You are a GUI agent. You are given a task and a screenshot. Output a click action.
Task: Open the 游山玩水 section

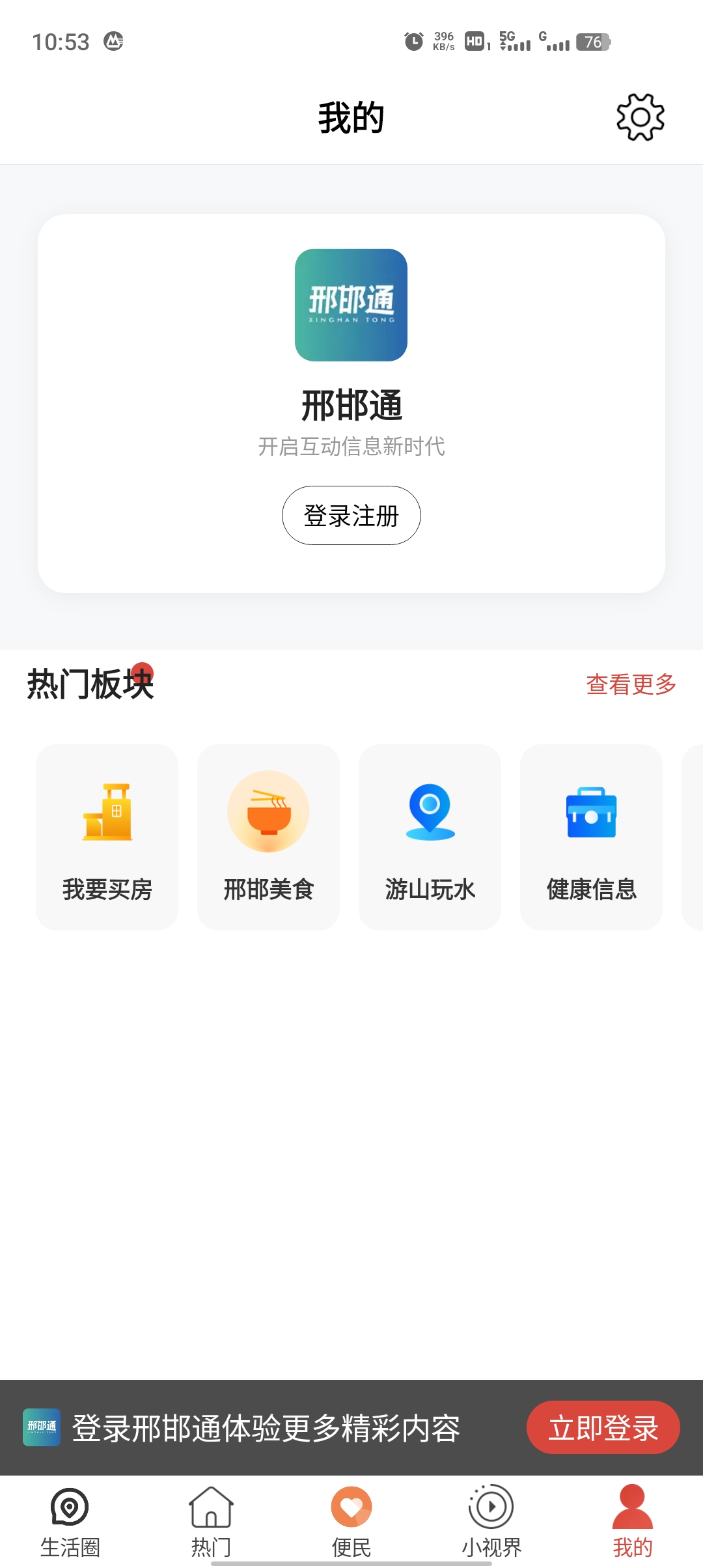pyautogui.click(x=430, y=837)
